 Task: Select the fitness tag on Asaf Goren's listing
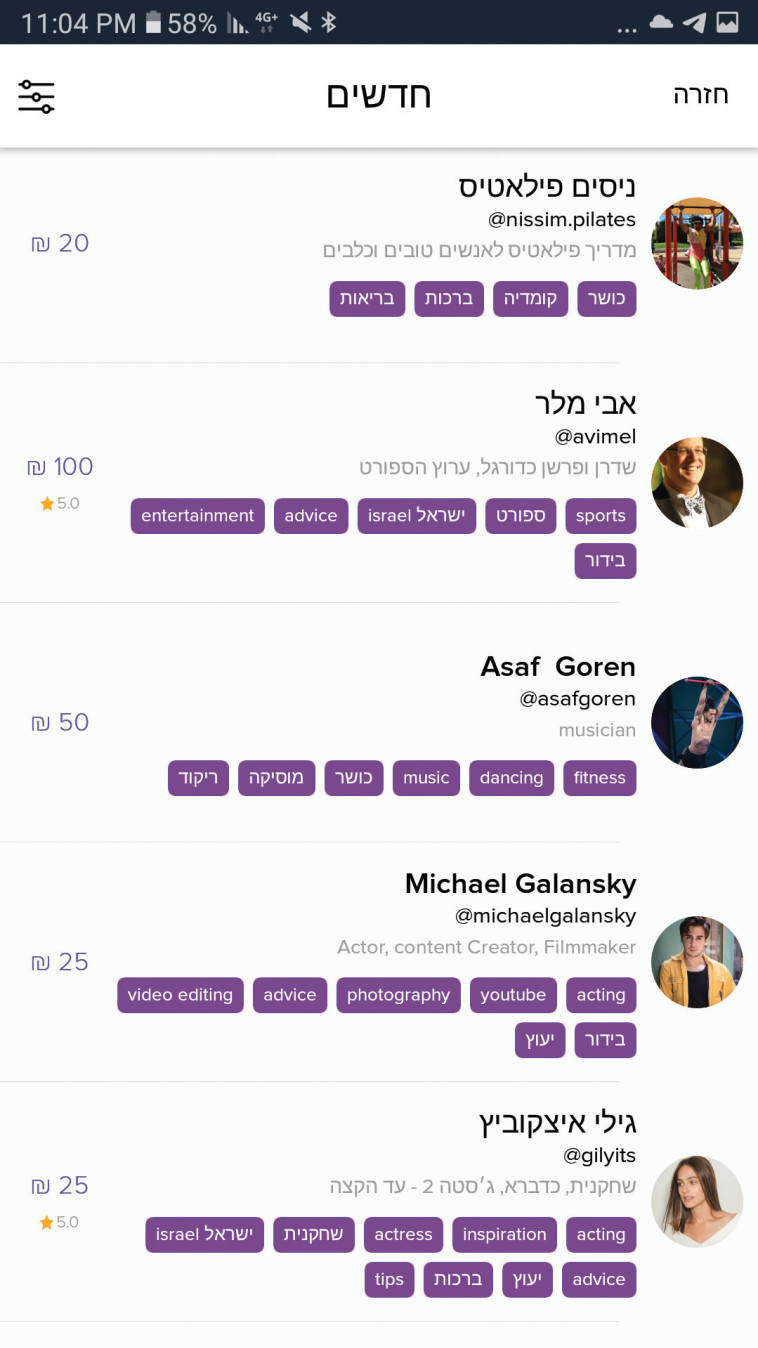(599, 778)
